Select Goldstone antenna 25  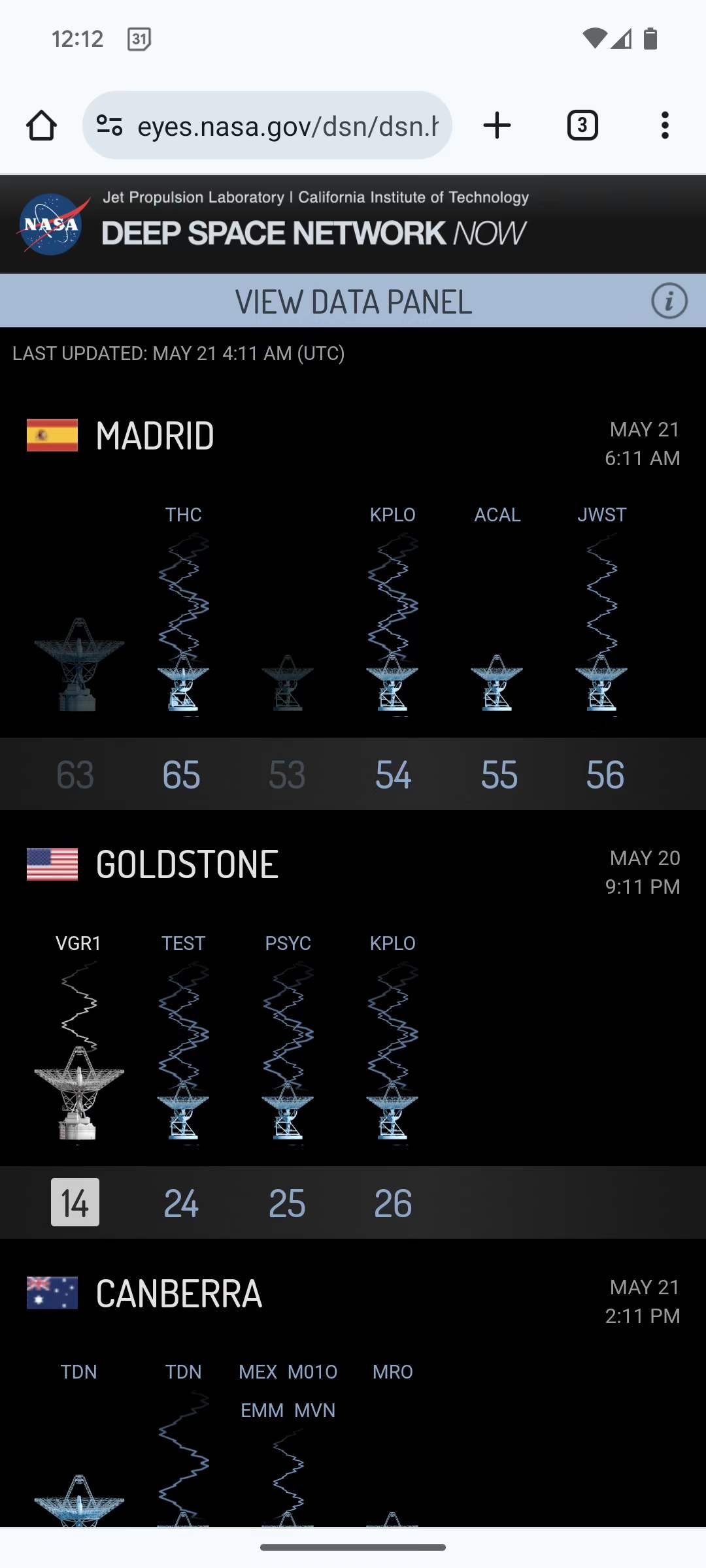click(287, 1203)
